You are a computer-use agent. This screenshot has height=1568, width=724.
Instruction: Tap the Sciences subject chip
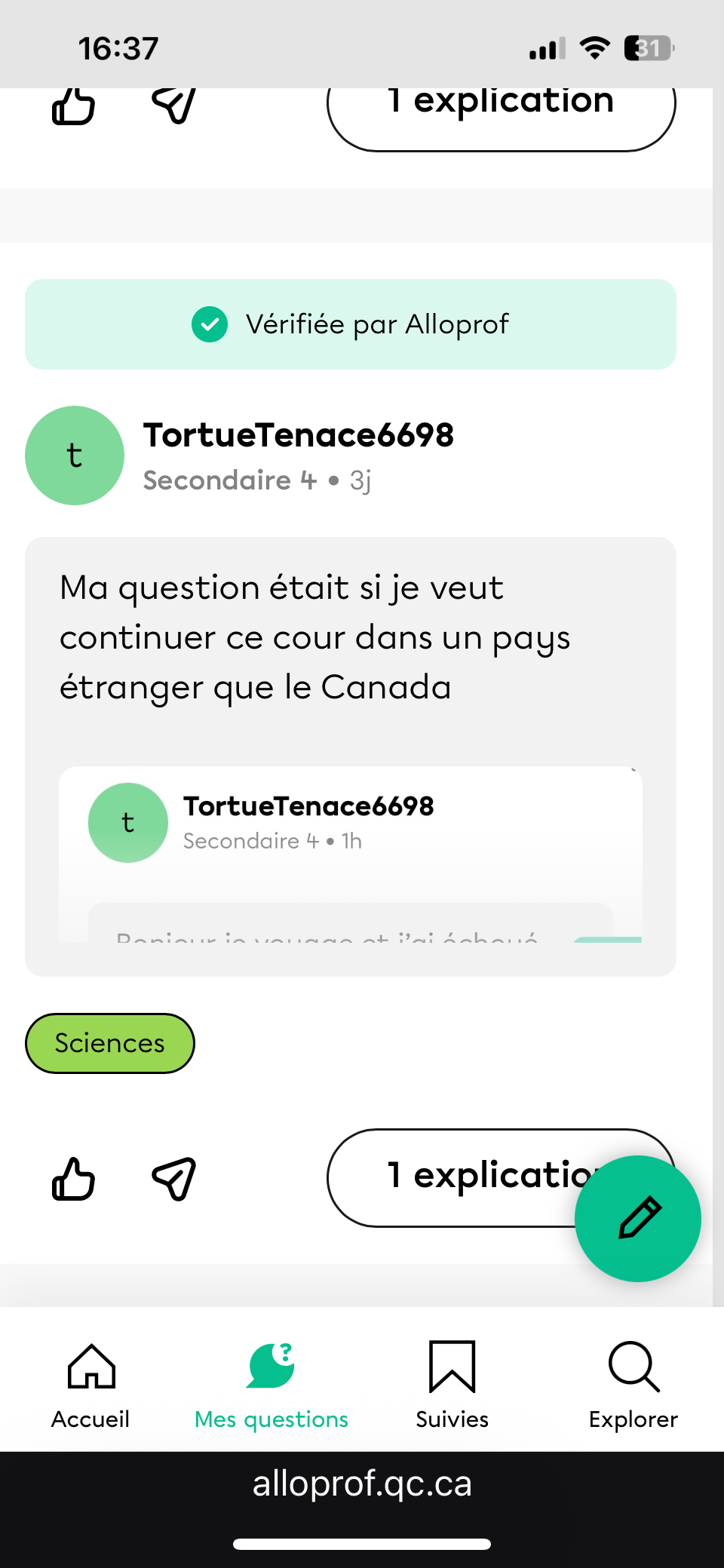click(x=110, y=1043)
